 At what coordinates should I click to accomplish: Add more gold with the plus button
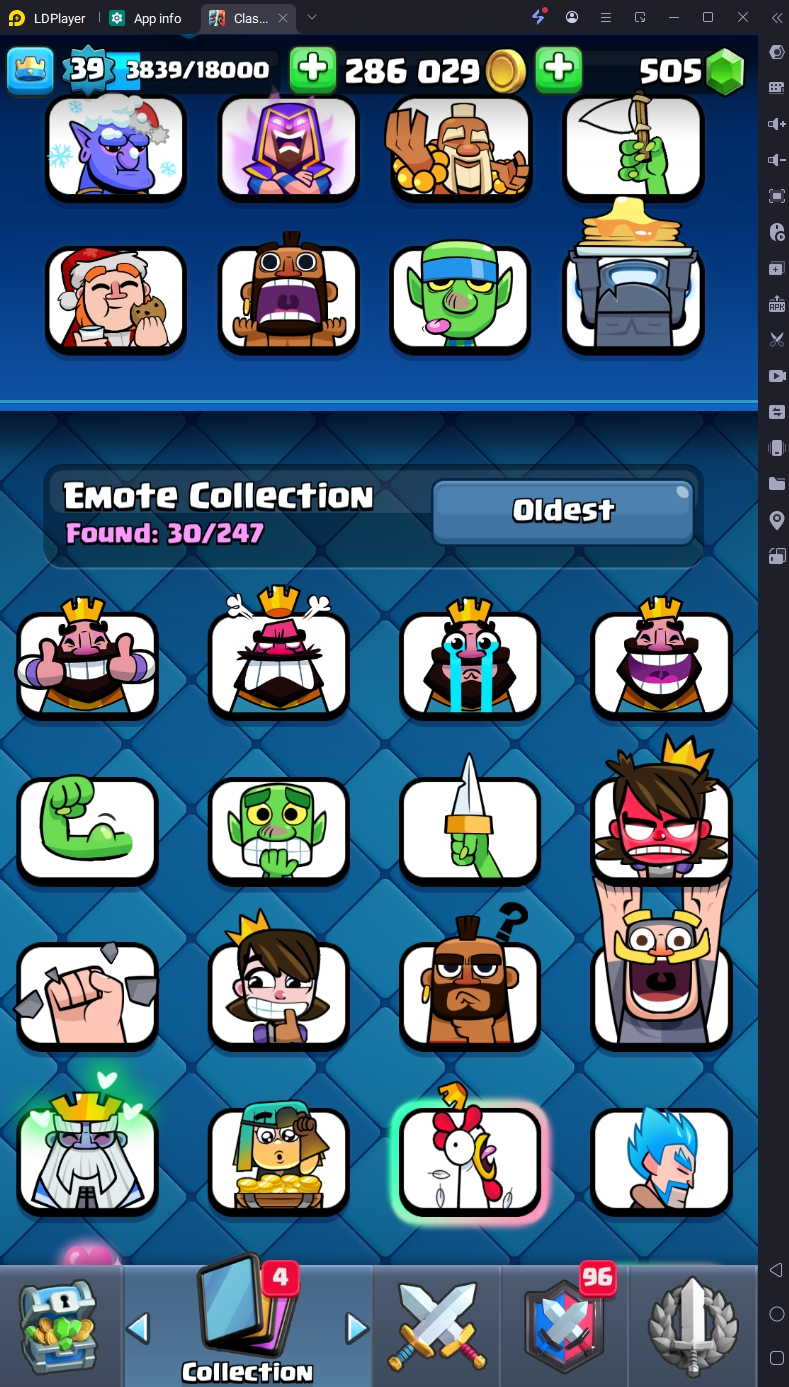(x=313, y=69)
